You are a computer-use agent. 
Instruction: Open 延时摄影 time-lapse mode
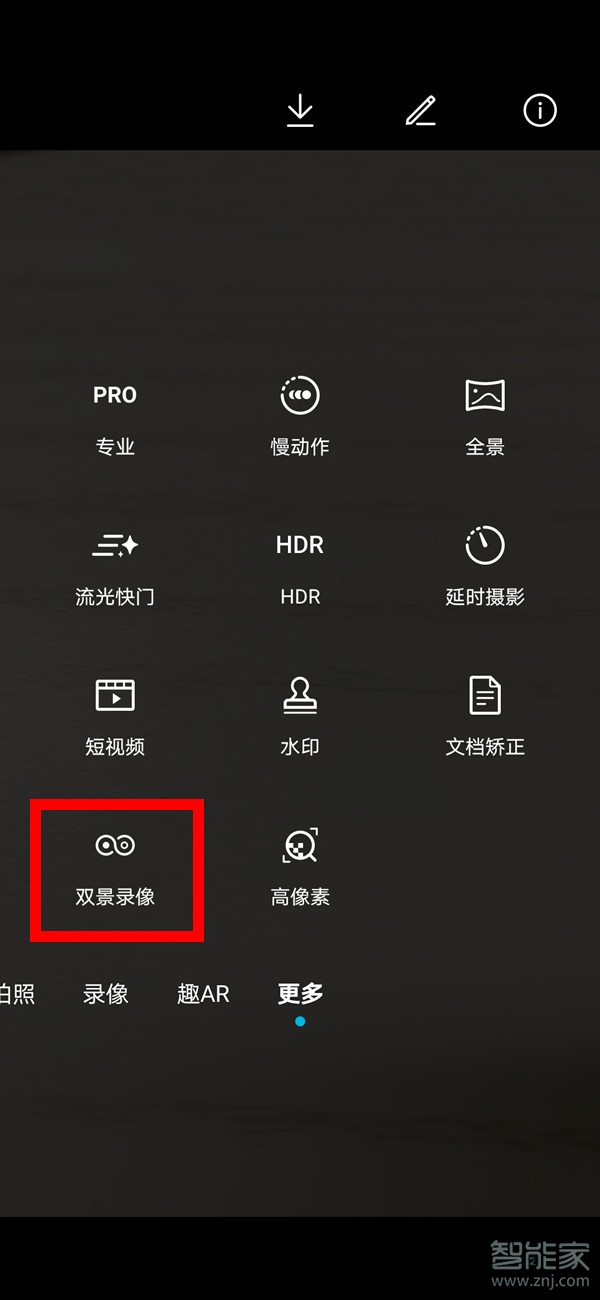tap(485, 568)
